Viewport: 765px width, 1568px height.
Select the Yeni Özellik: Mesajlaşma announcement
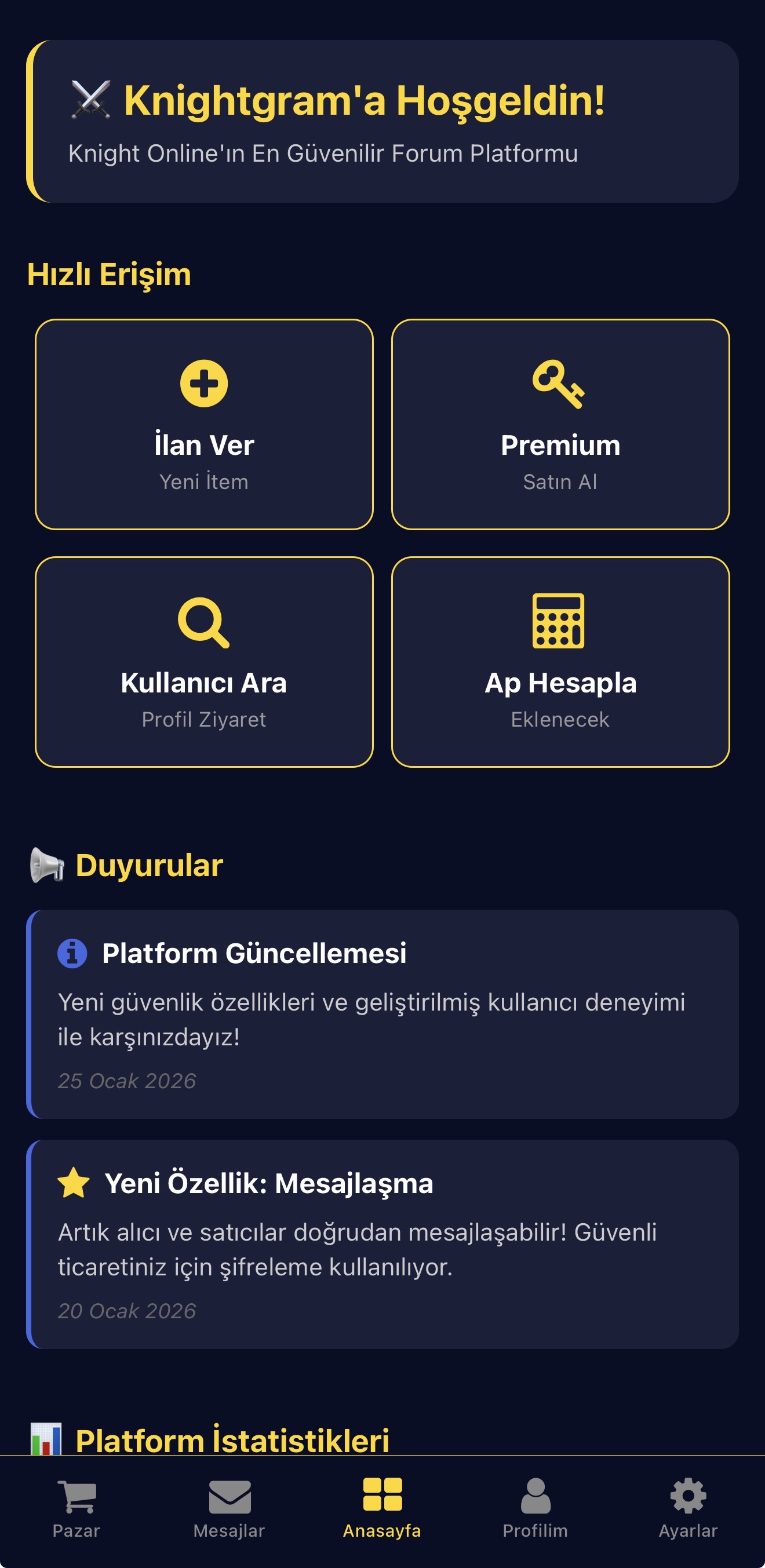[382, 1242]
